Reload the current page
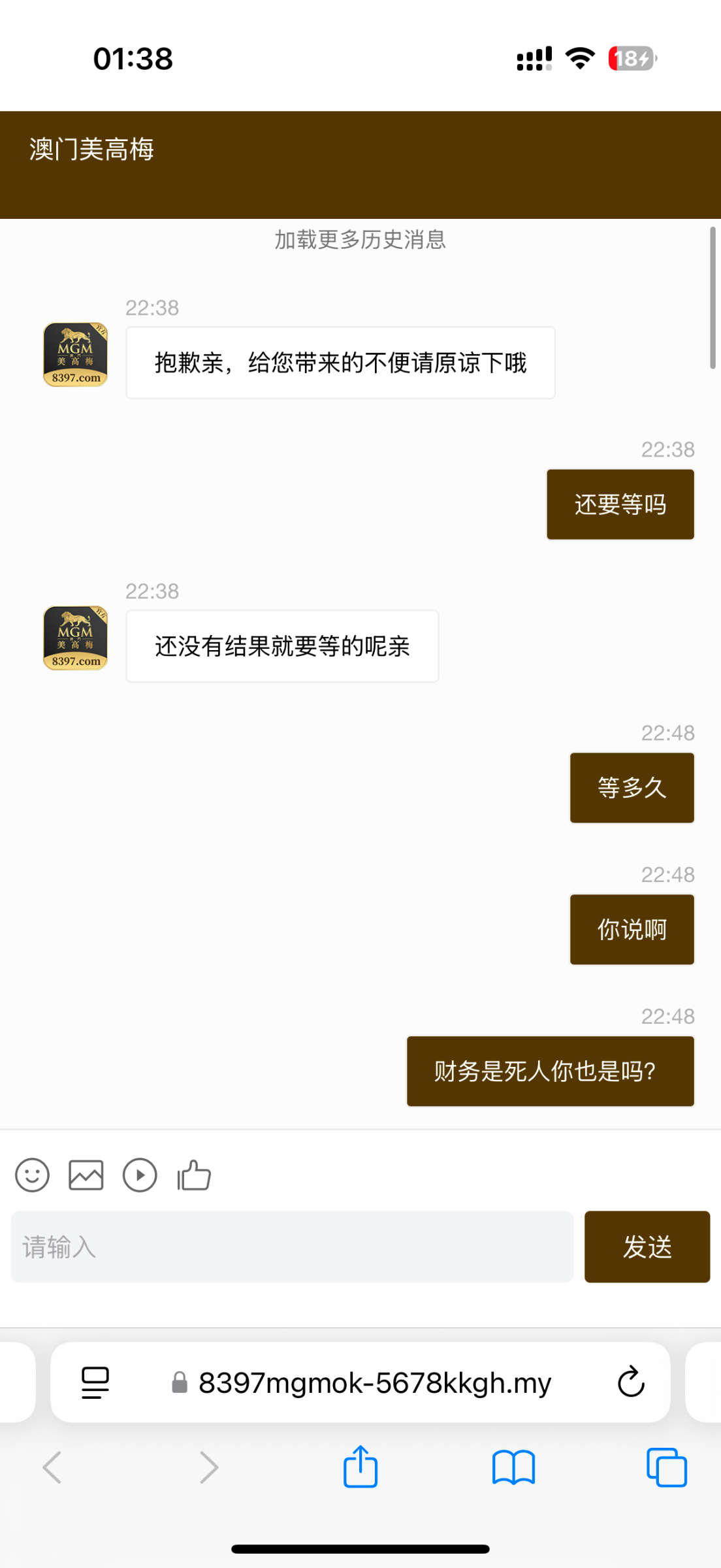 [x=629, y=1382]
